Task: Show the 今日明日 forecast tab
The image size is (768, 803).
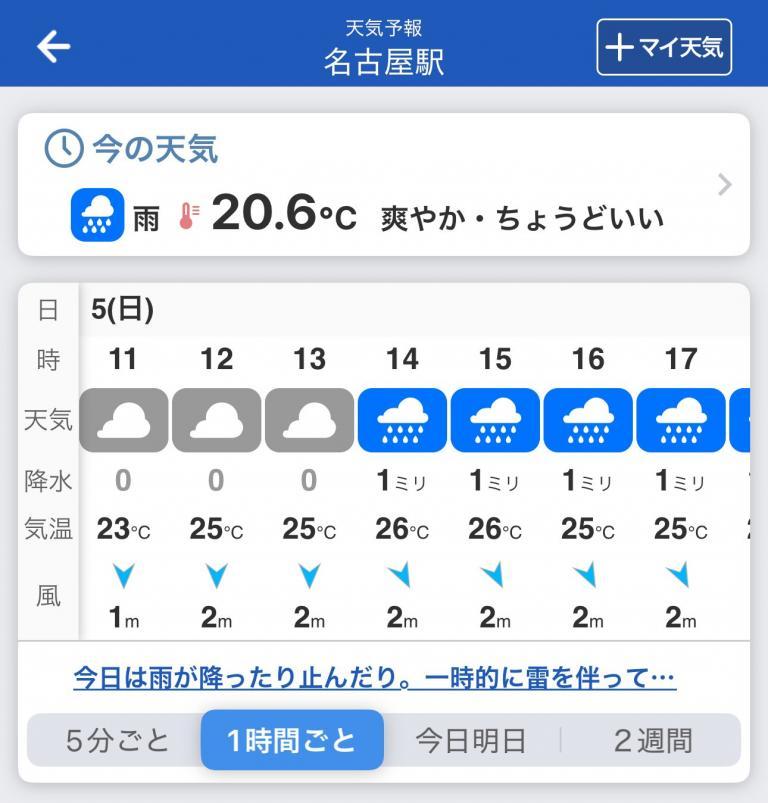Action: coord(470,741)
